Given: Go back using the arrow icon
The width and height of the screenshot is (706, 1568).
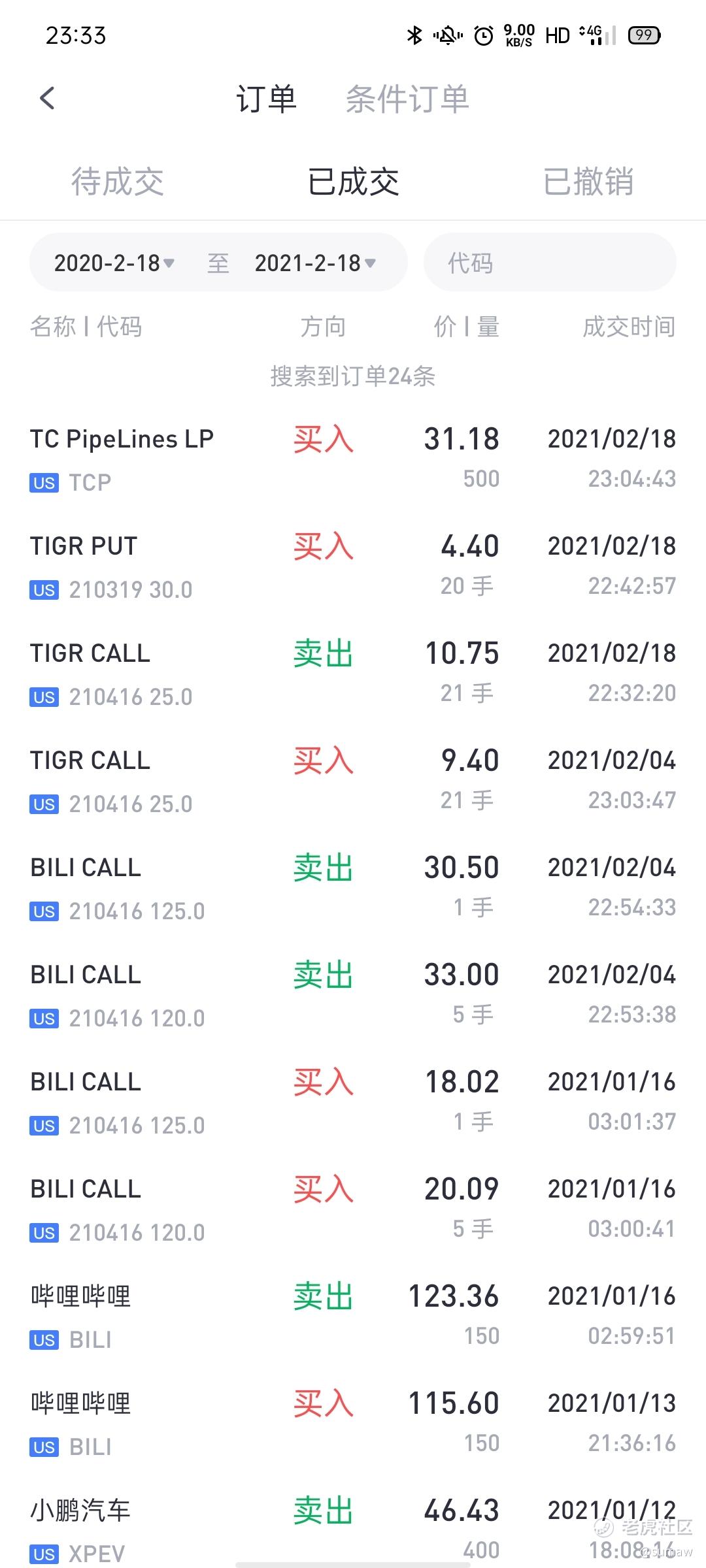Looking at the screenshot, I should pyautogui.click(x=47, y=99).
